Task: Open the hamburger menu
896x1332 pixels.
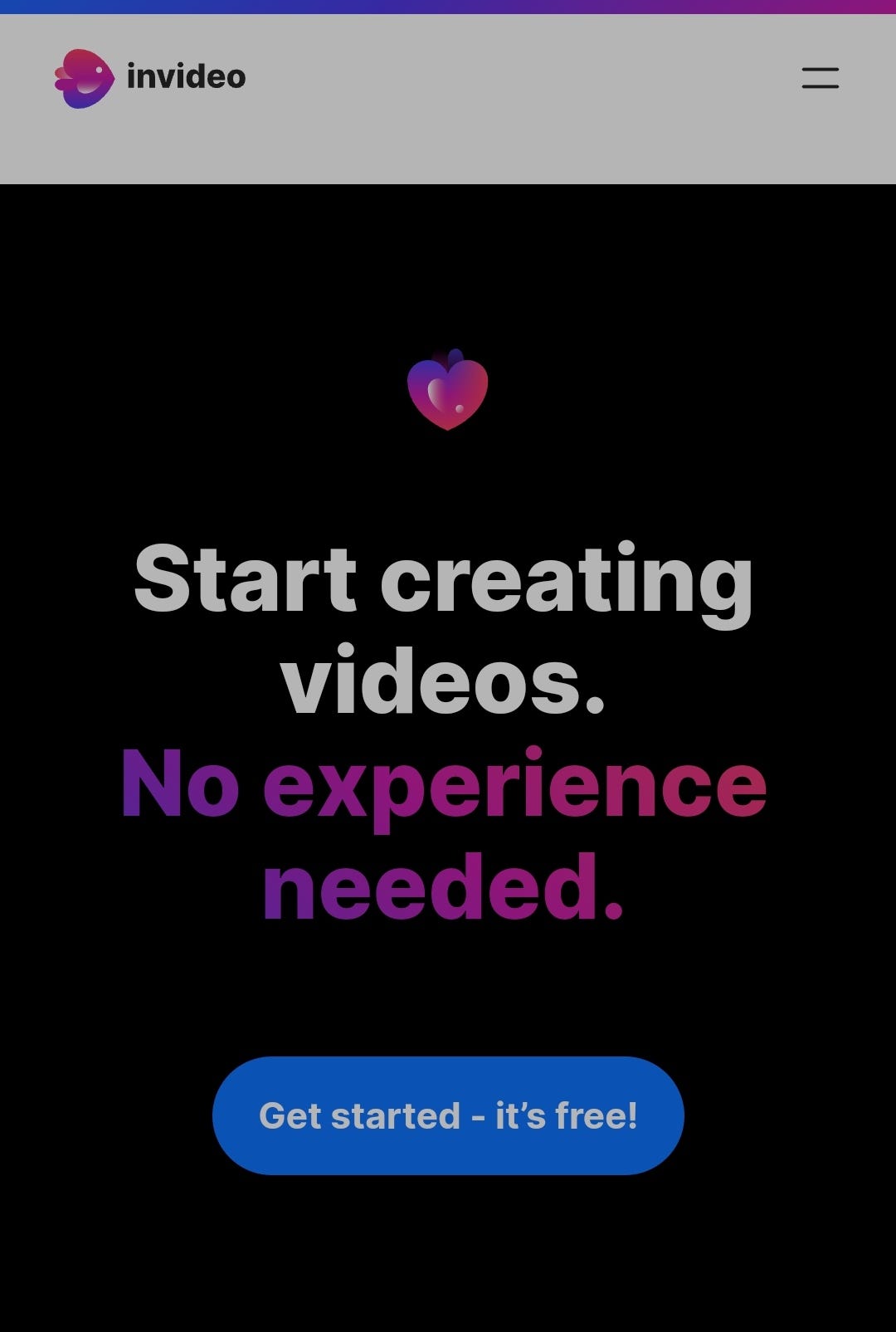Action: [820, 78]
